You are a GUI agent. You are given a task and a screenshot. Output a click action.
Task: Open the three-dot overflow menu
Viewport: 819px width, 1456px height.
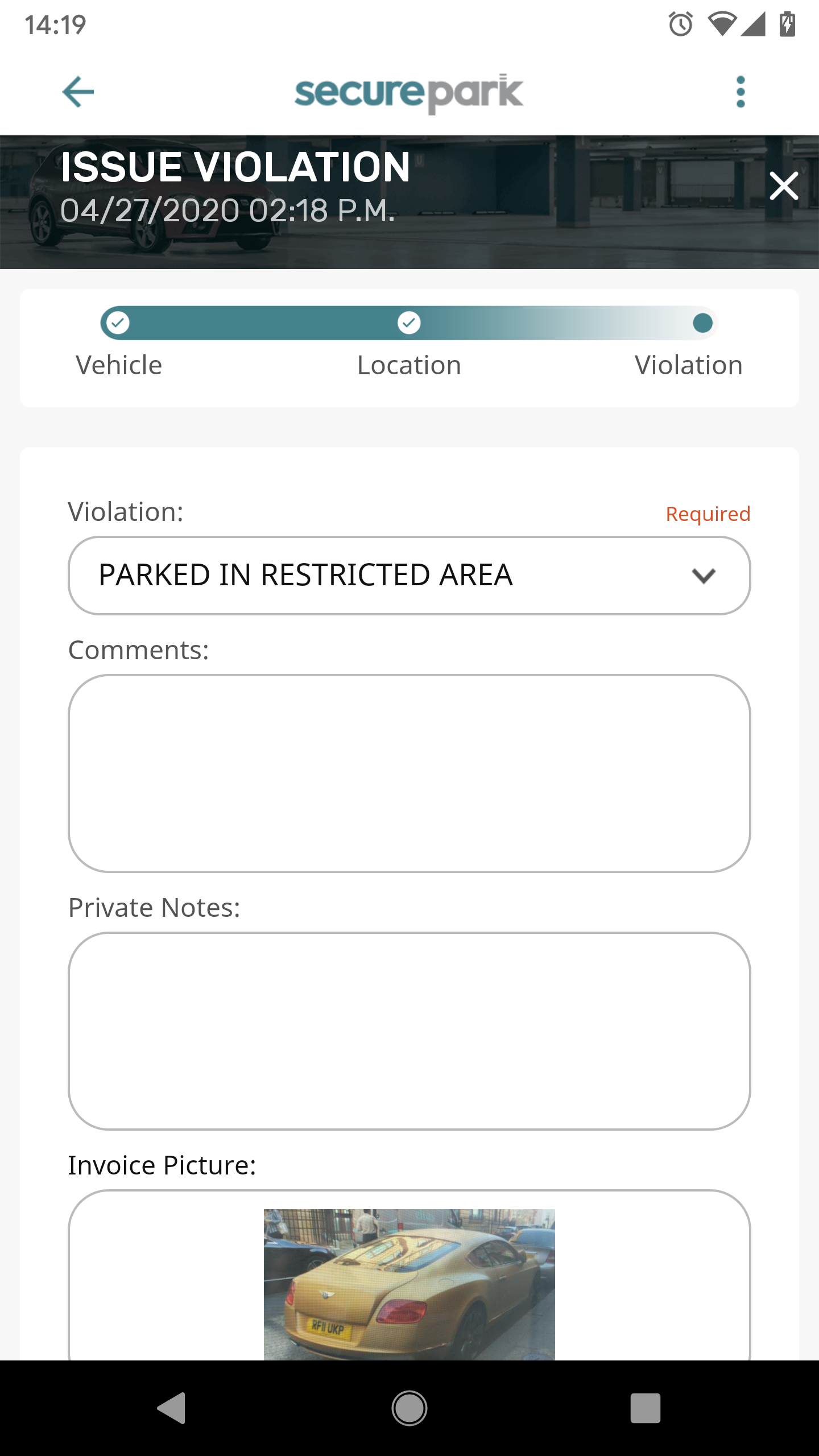[x=740, y=92]
